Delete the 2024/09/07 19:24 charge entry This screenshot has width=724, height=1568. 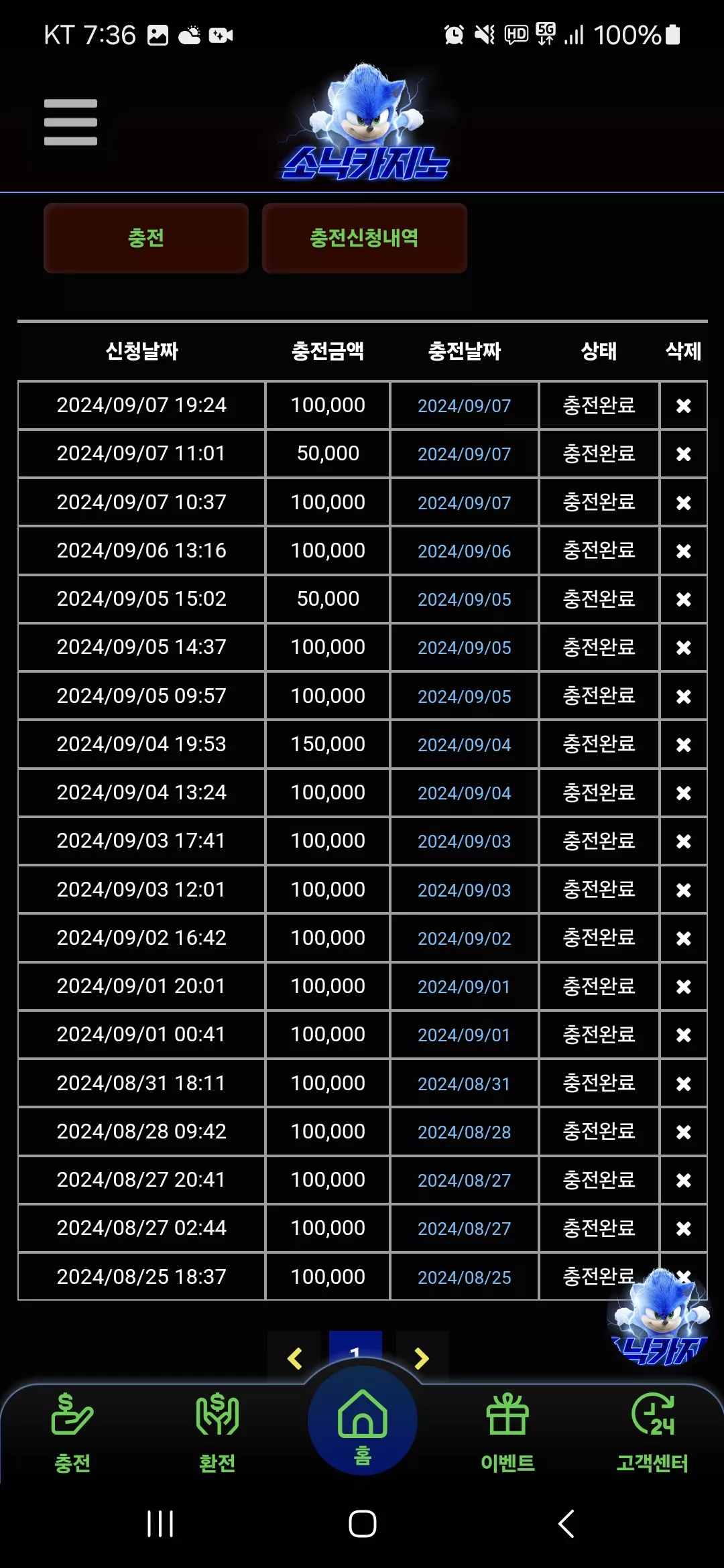pos(683,405)
